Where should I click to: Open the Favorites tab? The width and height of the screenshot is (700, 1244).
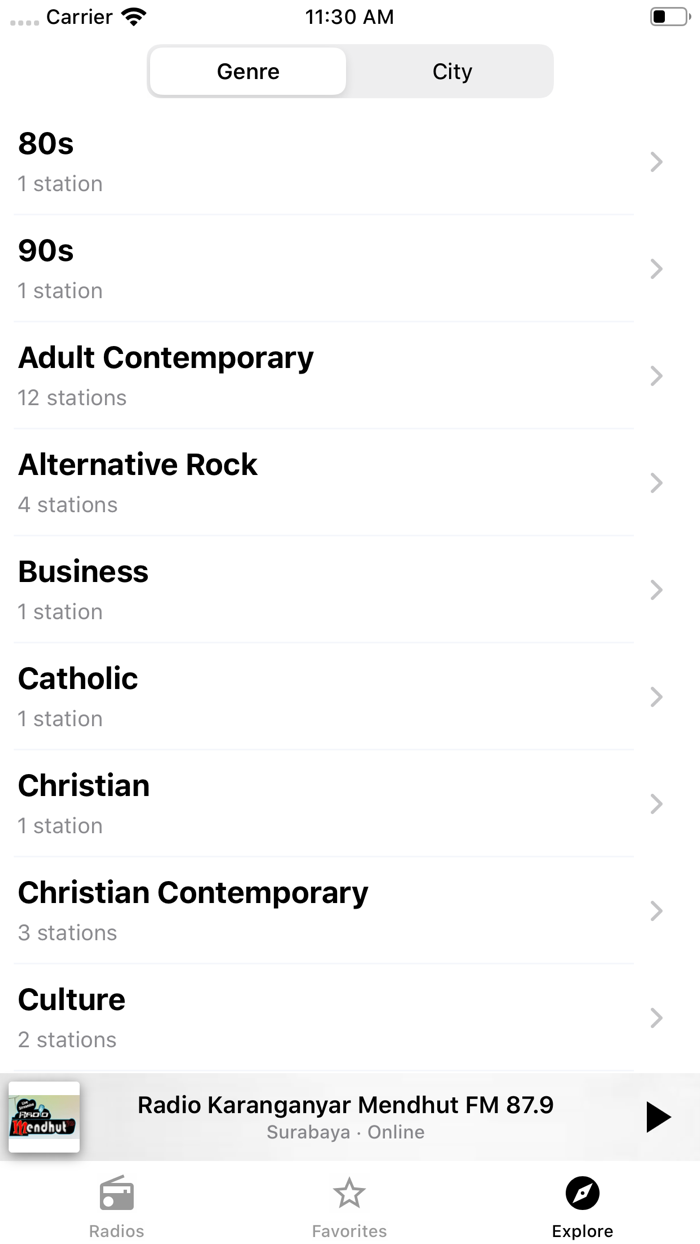click(x=349, y=1207)
